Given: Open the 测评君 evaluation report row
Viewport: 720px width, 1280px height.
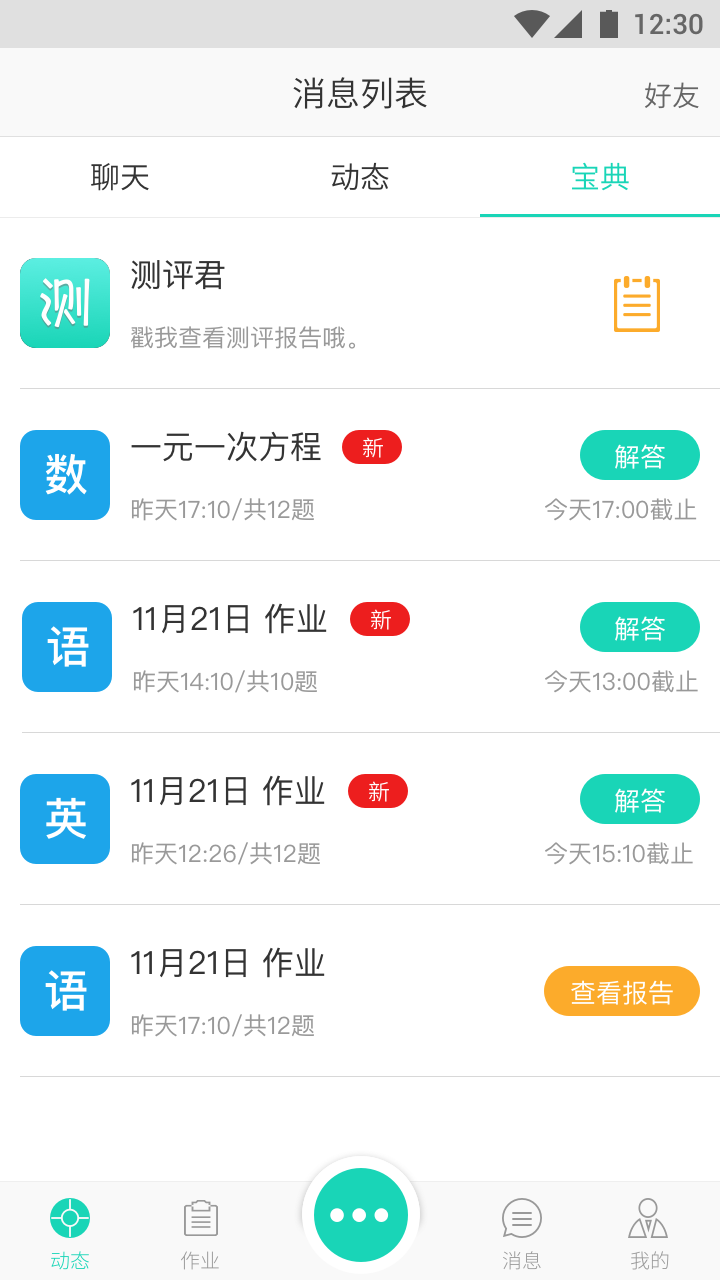Looking at the screenshot, I should (x=300, y=303).
